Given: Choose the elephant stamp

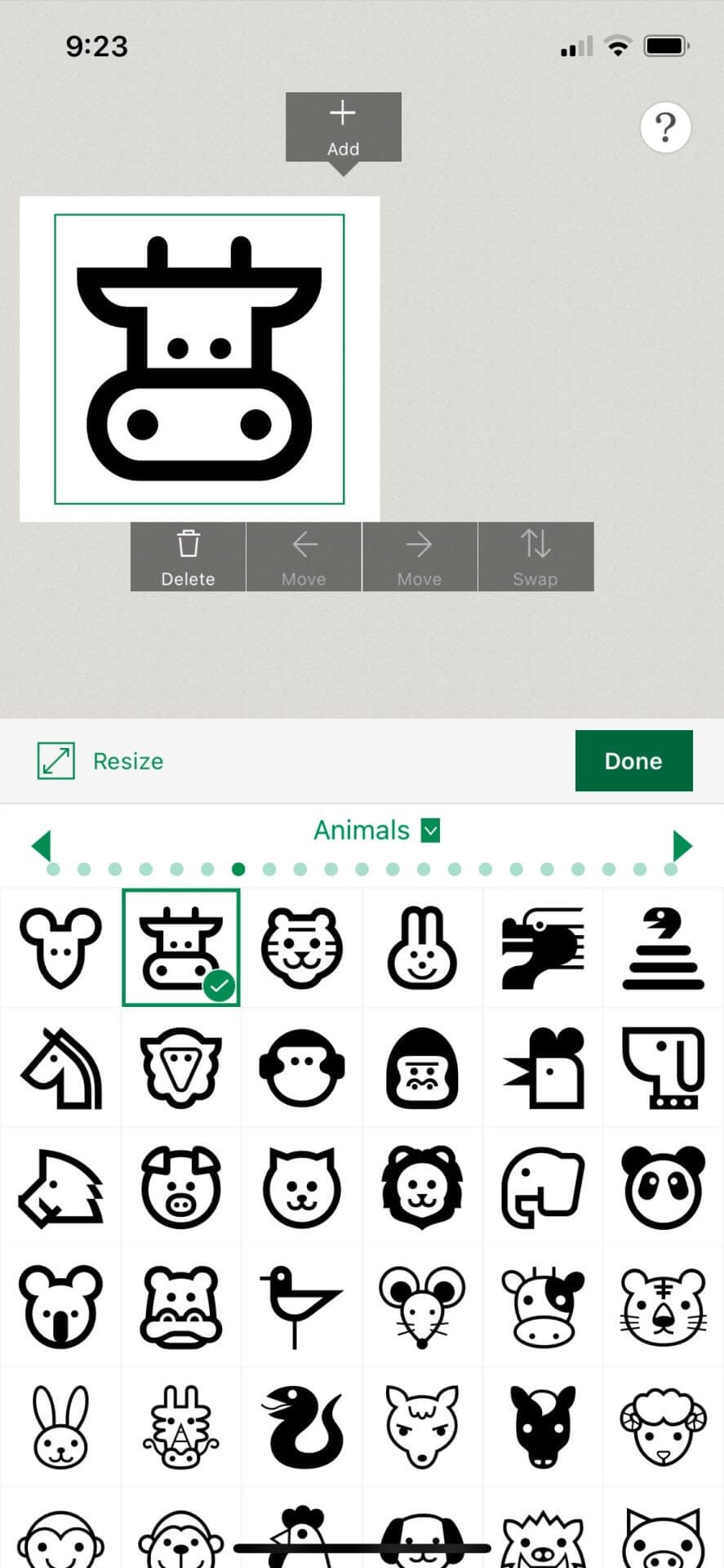Looking at the screenshot, I should [x=543, y=1187].
